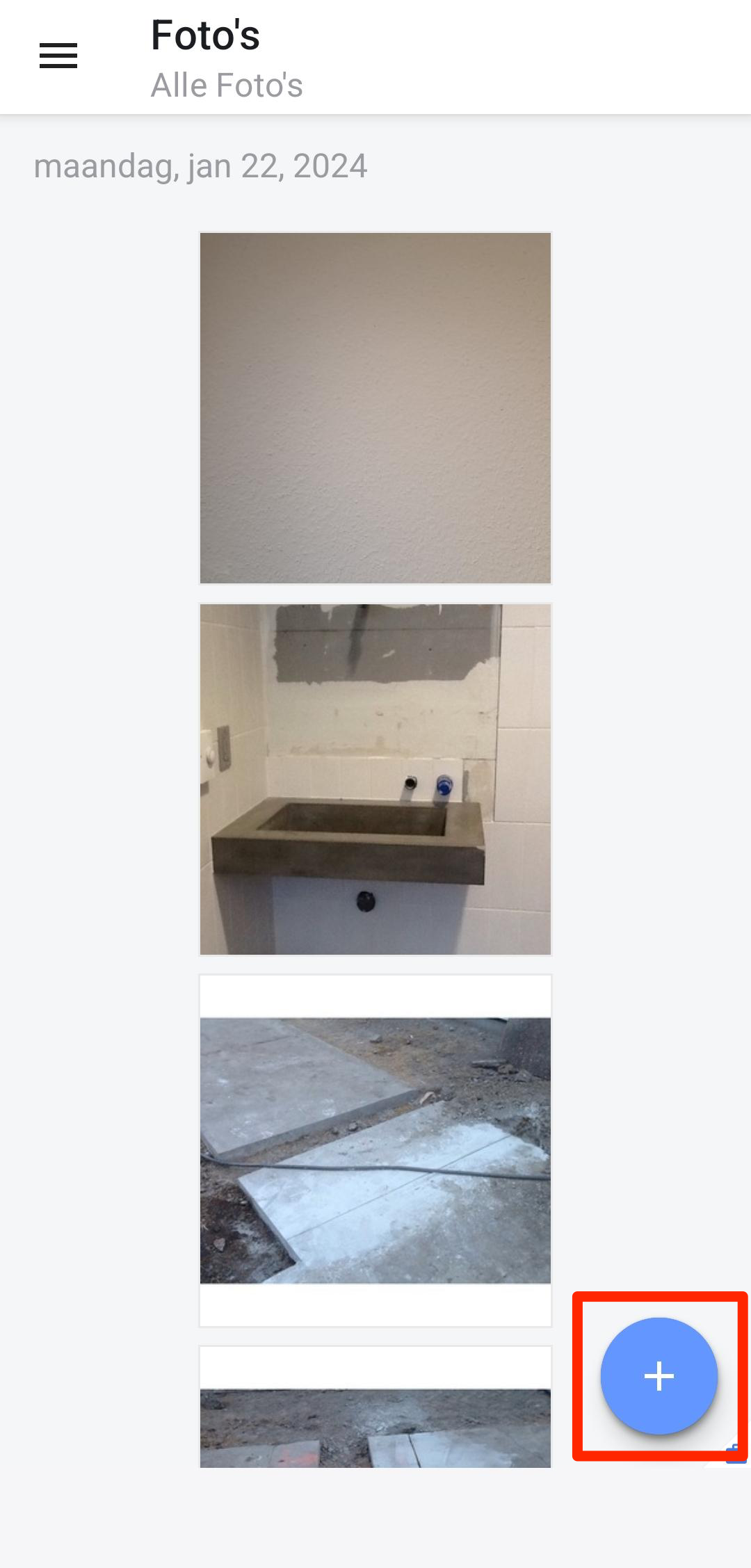Select the 'Foto's' title in the header
The height and width of the screenshot is (1568, 751).
point(205,35)
